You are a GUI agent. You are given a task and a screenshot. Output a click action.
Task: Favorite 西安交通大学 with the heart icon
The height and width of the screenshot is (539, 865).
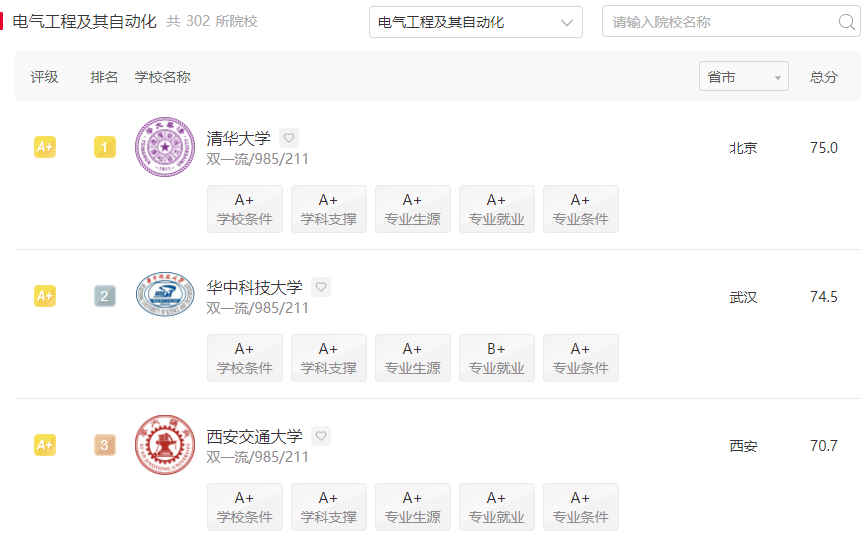tap(321, 436)
